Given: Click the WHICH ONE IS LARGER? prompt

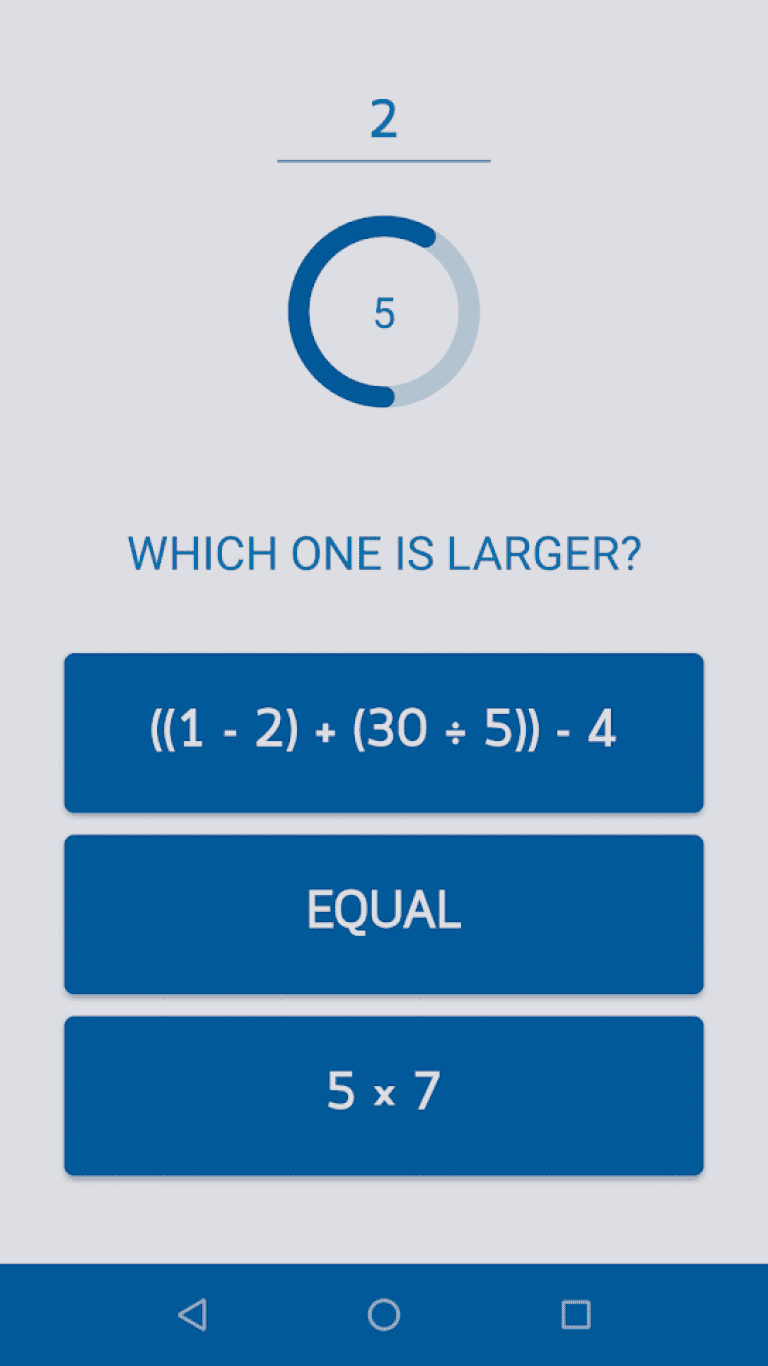Looking at the screenshot, I should (x=384, y=554).
